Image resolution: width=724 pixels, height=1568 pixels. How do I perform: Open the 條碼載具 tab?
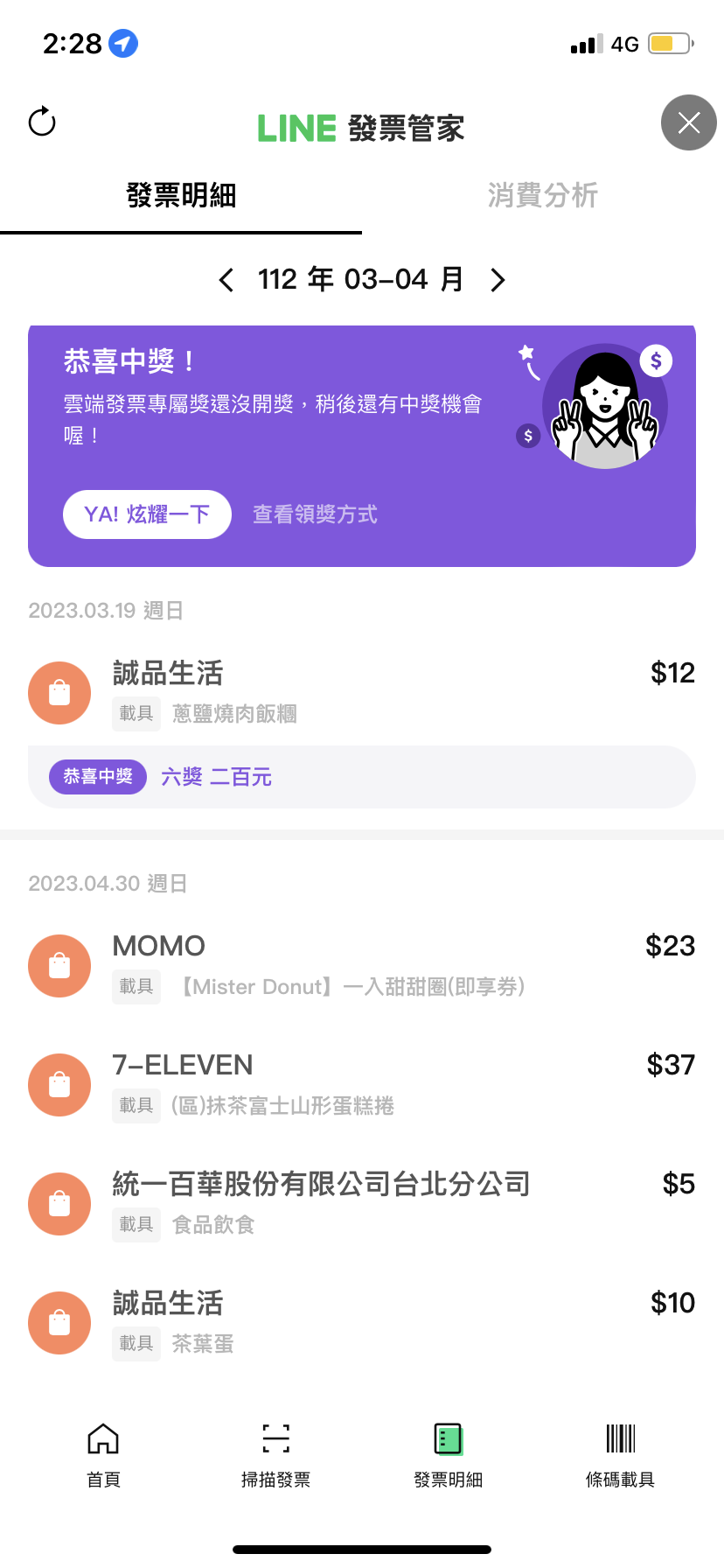pos(620,1456)
